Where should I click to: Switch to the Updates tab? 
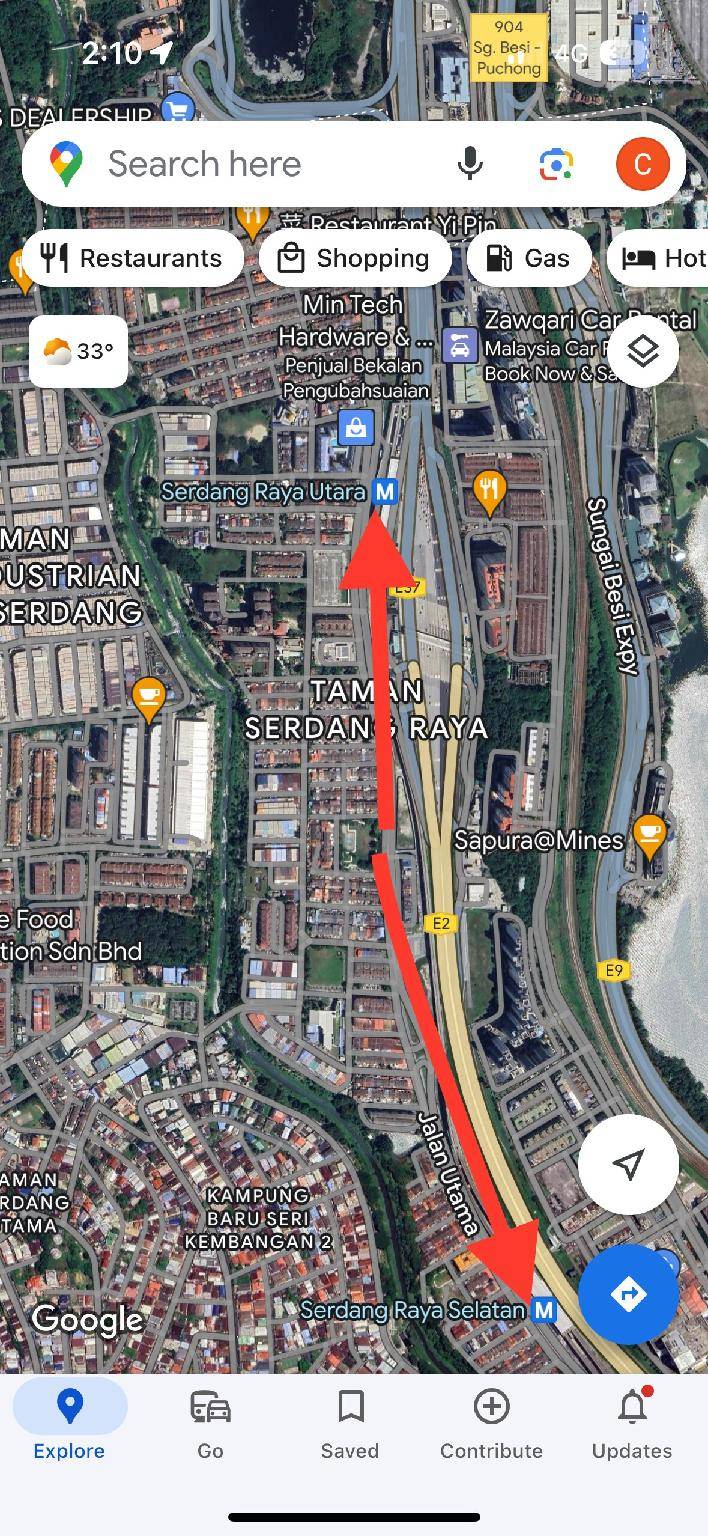point(632,1422)
